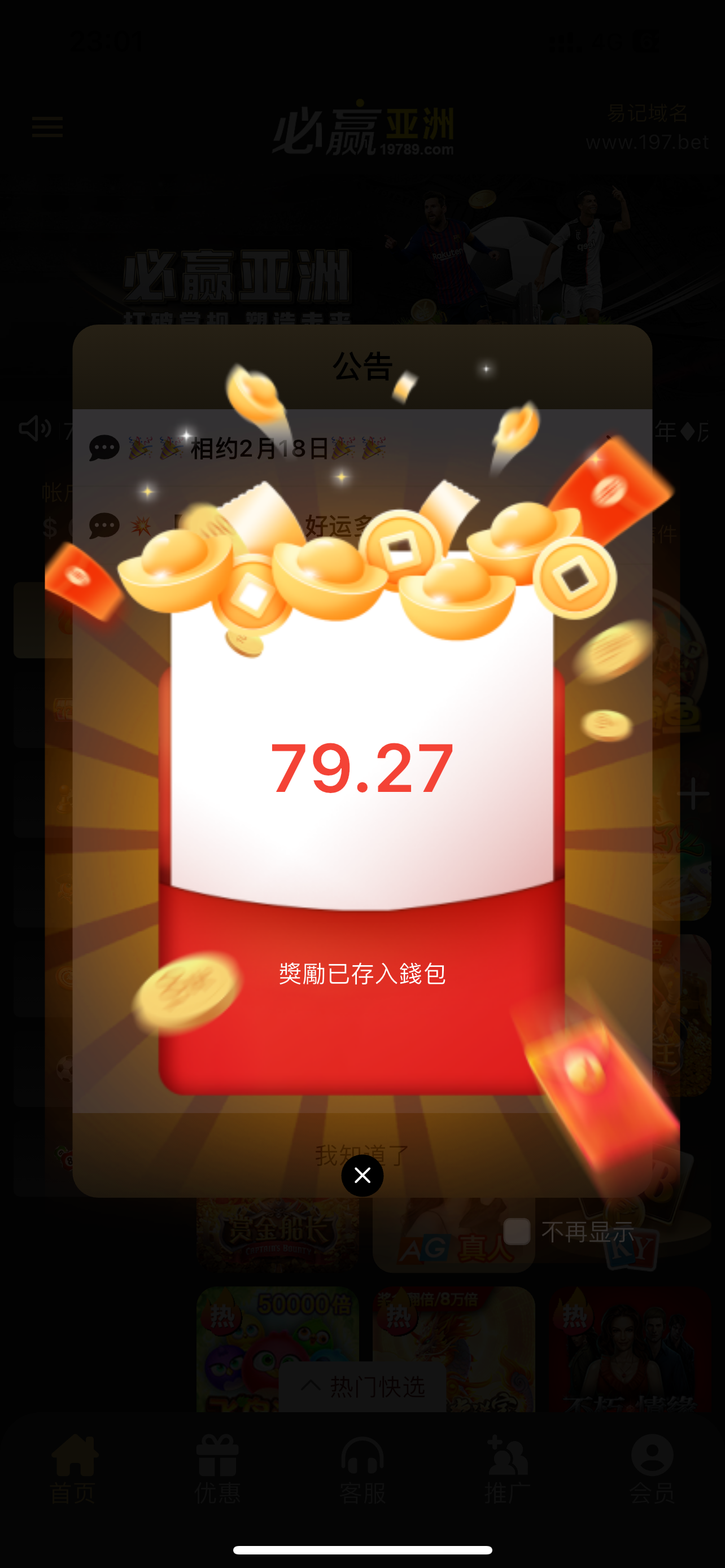Expand the 热门快选 panel
Image resolution: width=725 pixels, height=1568 pixels.
(363, 1387)
